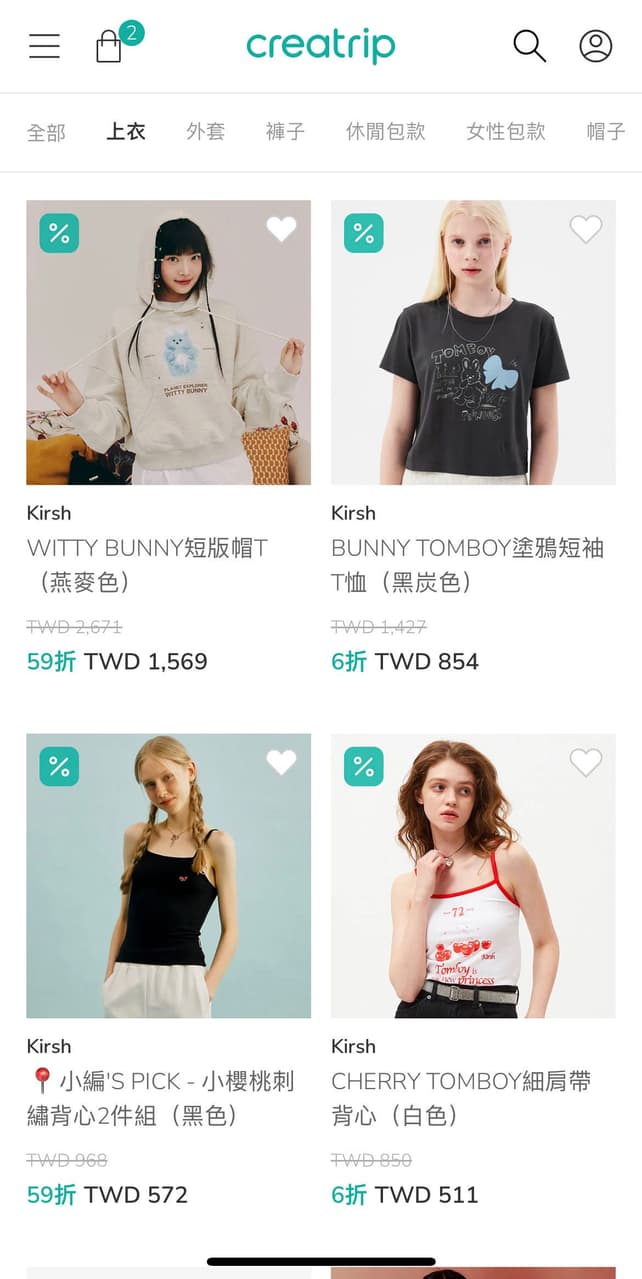Show the 褲子 category
The width and height of the screenshot is (642, 1279).
point(285,132)
